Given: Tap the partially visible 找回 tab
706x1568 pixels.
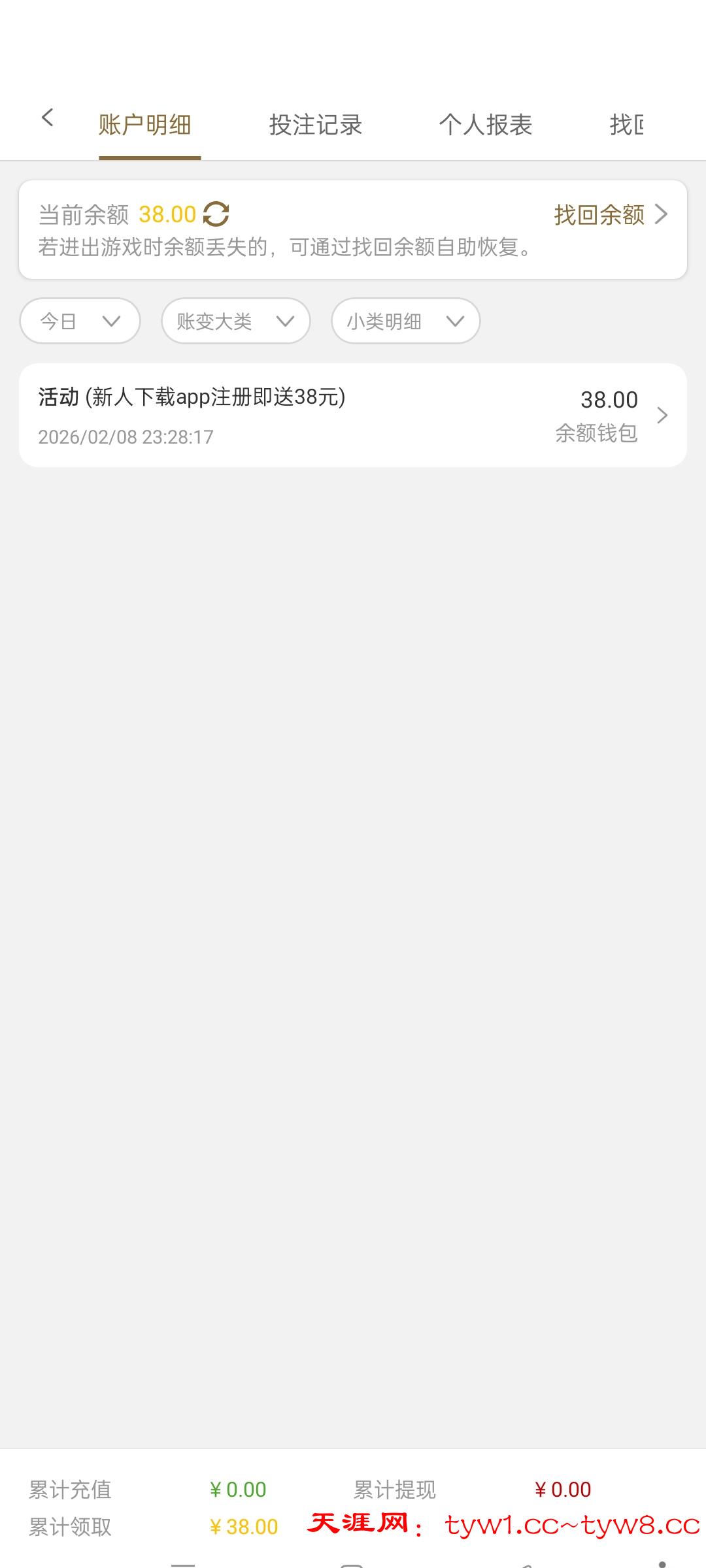Looking at the screenshot, I should pos(626,124).
